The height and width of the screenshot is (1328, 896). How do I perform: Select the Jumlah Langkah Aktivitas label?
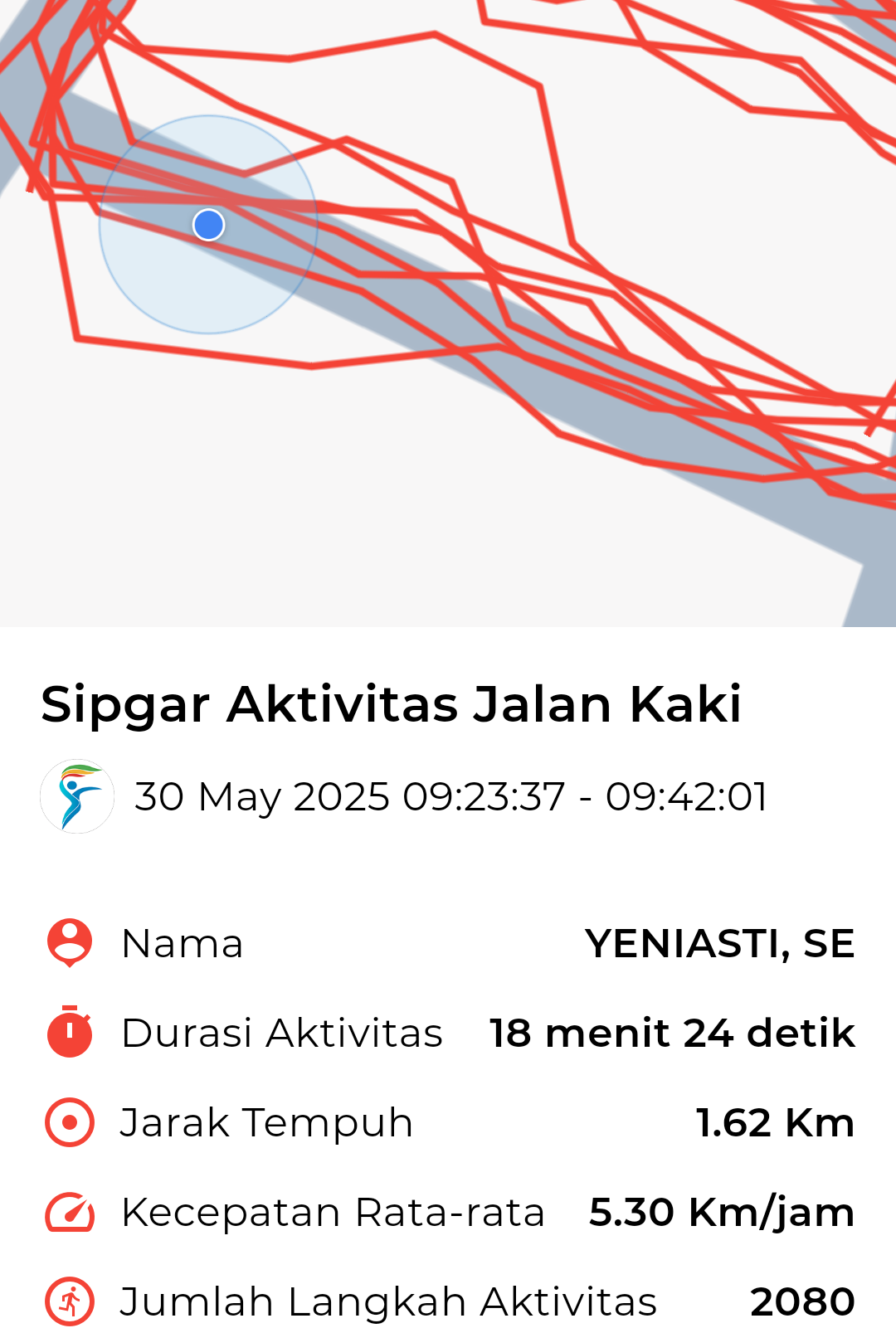coord(387,1300)
